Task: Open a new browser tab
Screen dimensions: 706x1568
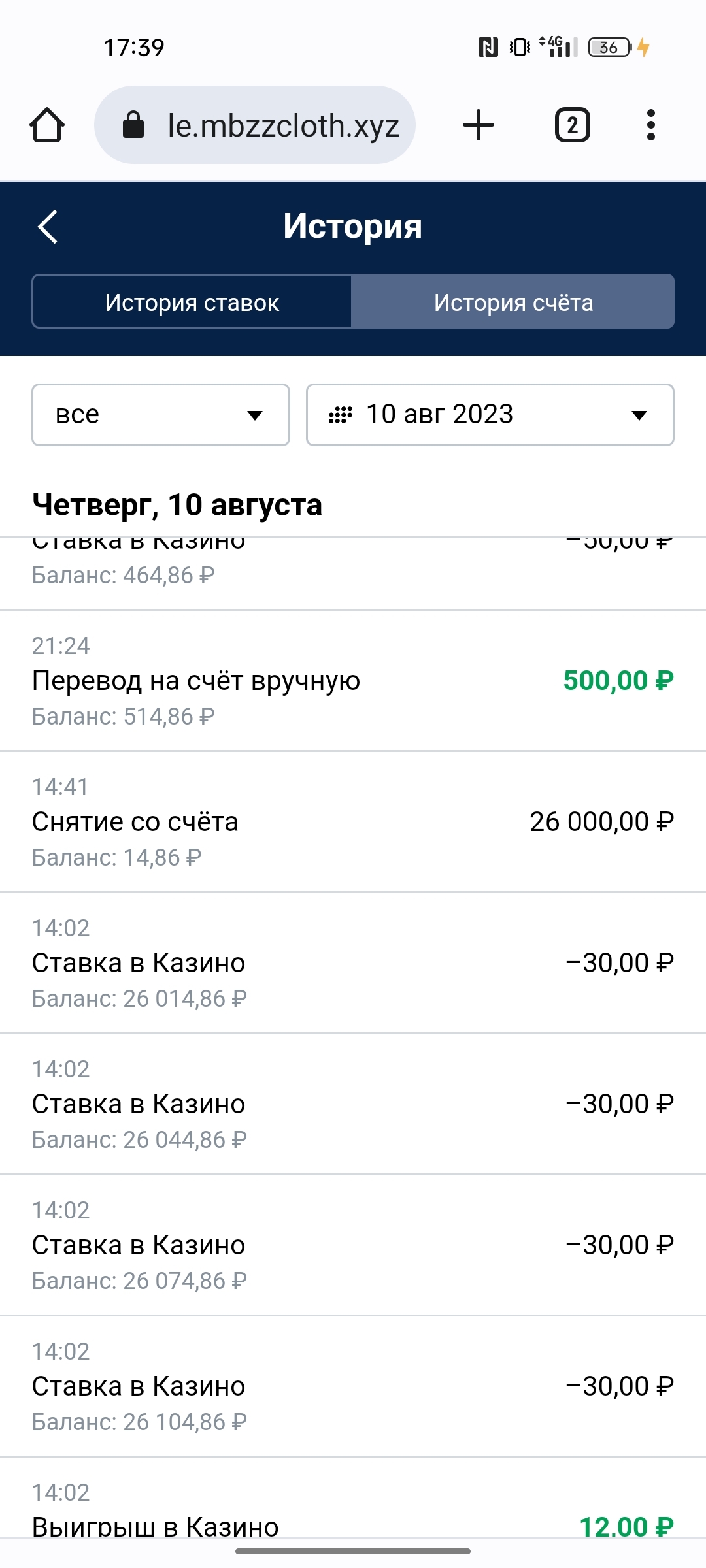Action: coord(479,125)
